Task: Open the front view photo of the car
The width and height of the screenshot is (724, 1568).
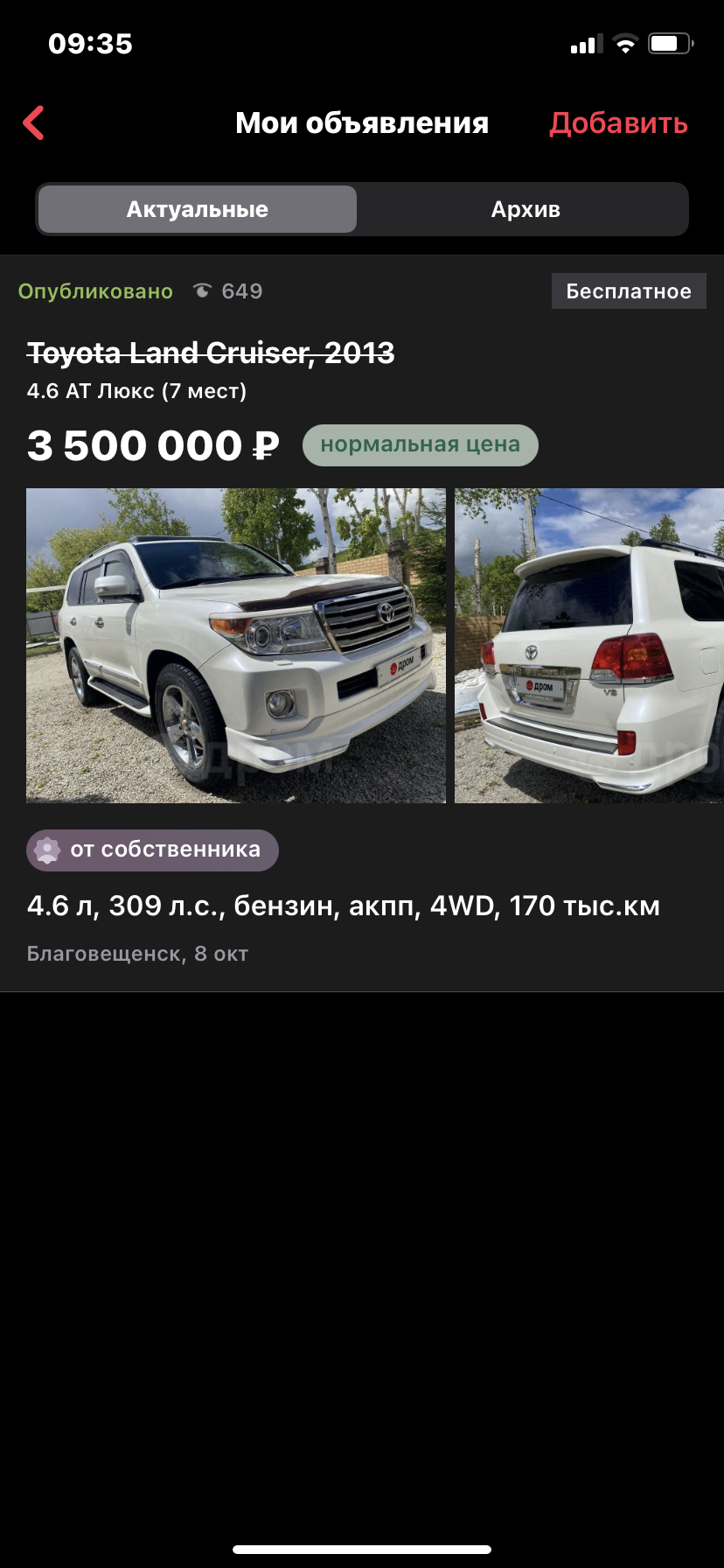Action: (236, 646)
